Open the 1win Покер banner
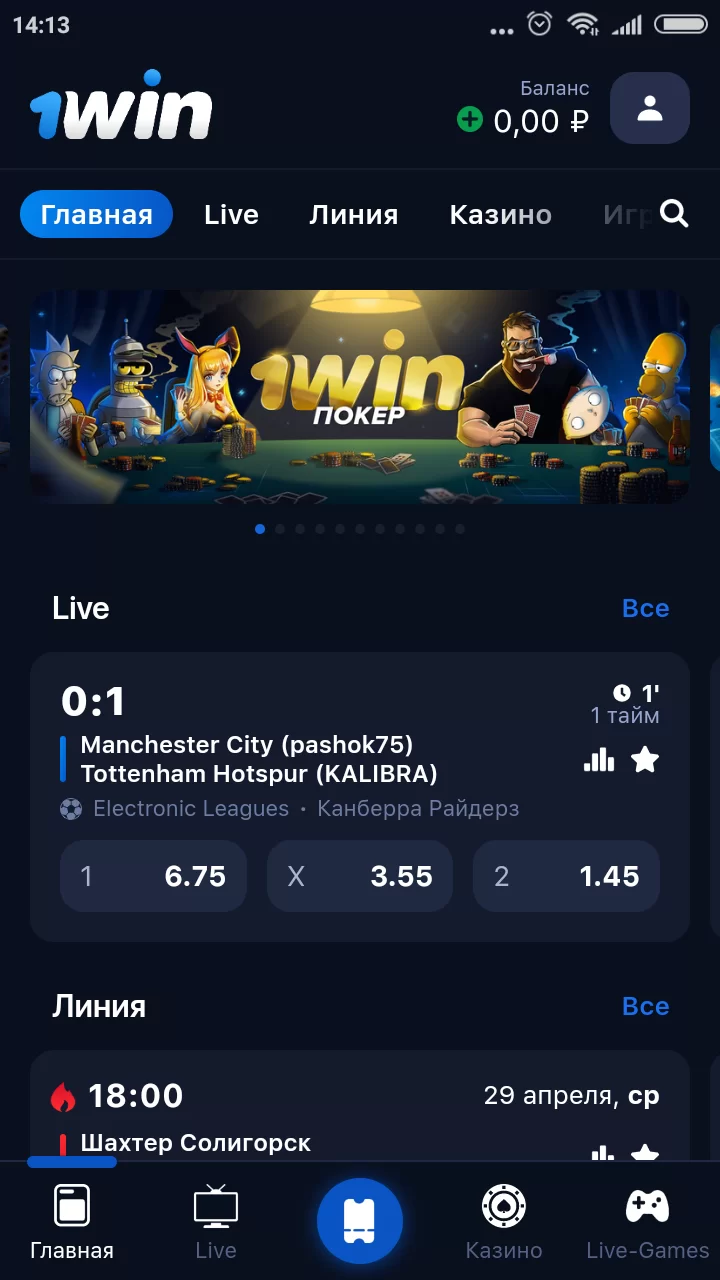This screenshot has height=1280, width=720. click(x=359, y=396)
